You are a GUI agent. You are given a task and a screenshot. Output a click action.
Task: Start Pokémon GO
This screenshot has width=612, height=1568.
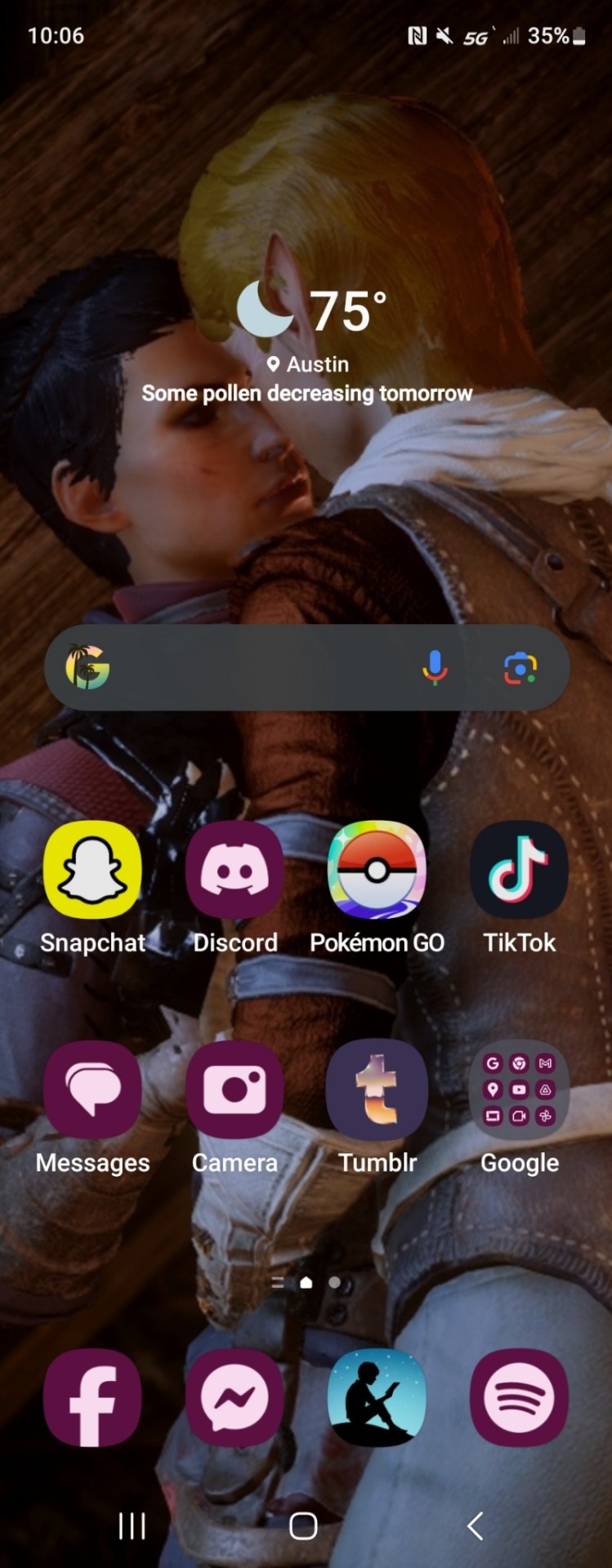coord(377,871)
